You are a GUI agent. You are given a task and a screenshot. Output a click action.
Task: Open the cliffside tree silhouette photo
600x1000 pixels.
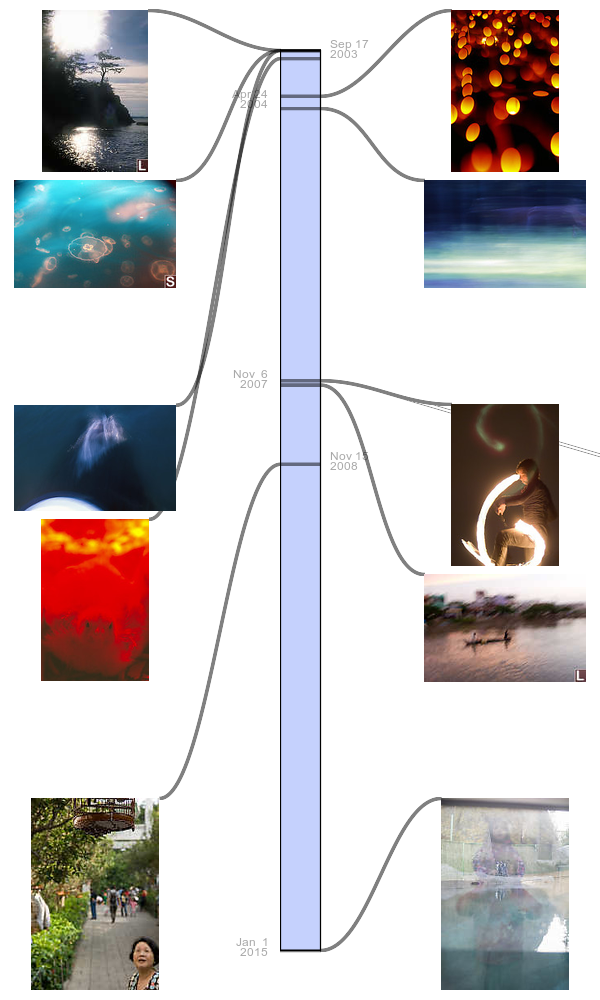click(x=95, y=90)
